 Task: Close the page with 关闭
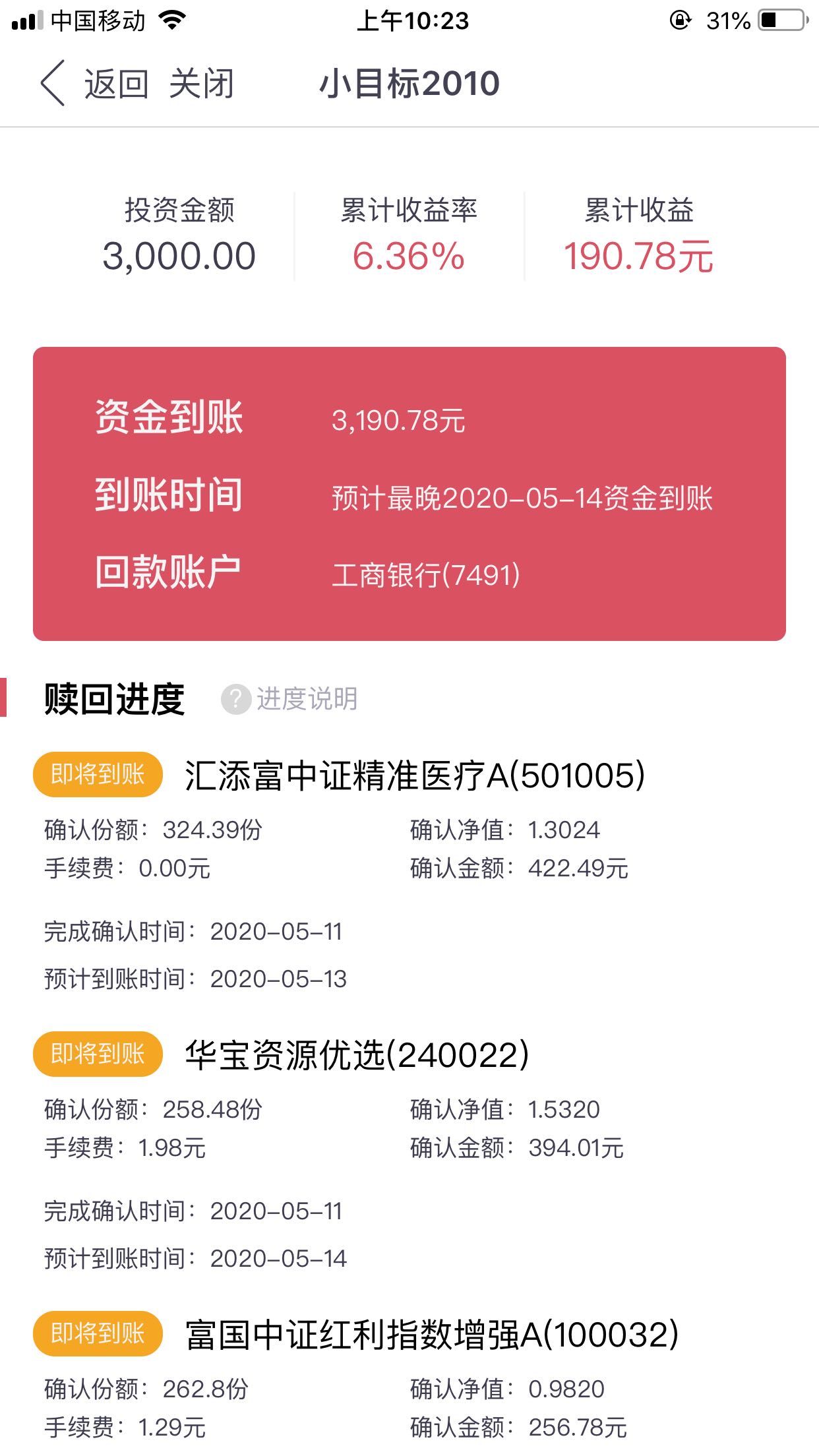(x=201, y=84)
